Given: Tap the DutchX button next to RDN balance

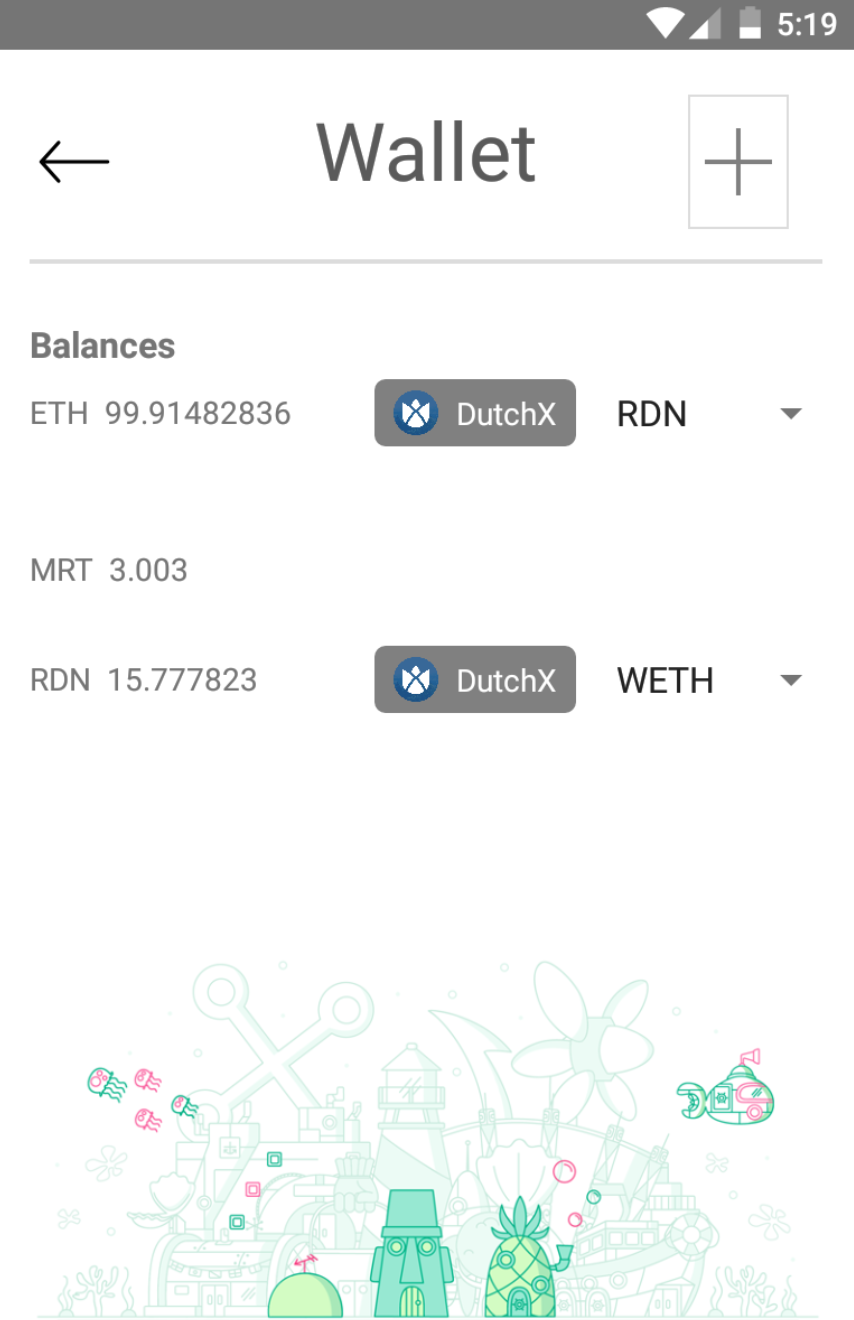Looking at the screenshot, I should tap(475, 680).
